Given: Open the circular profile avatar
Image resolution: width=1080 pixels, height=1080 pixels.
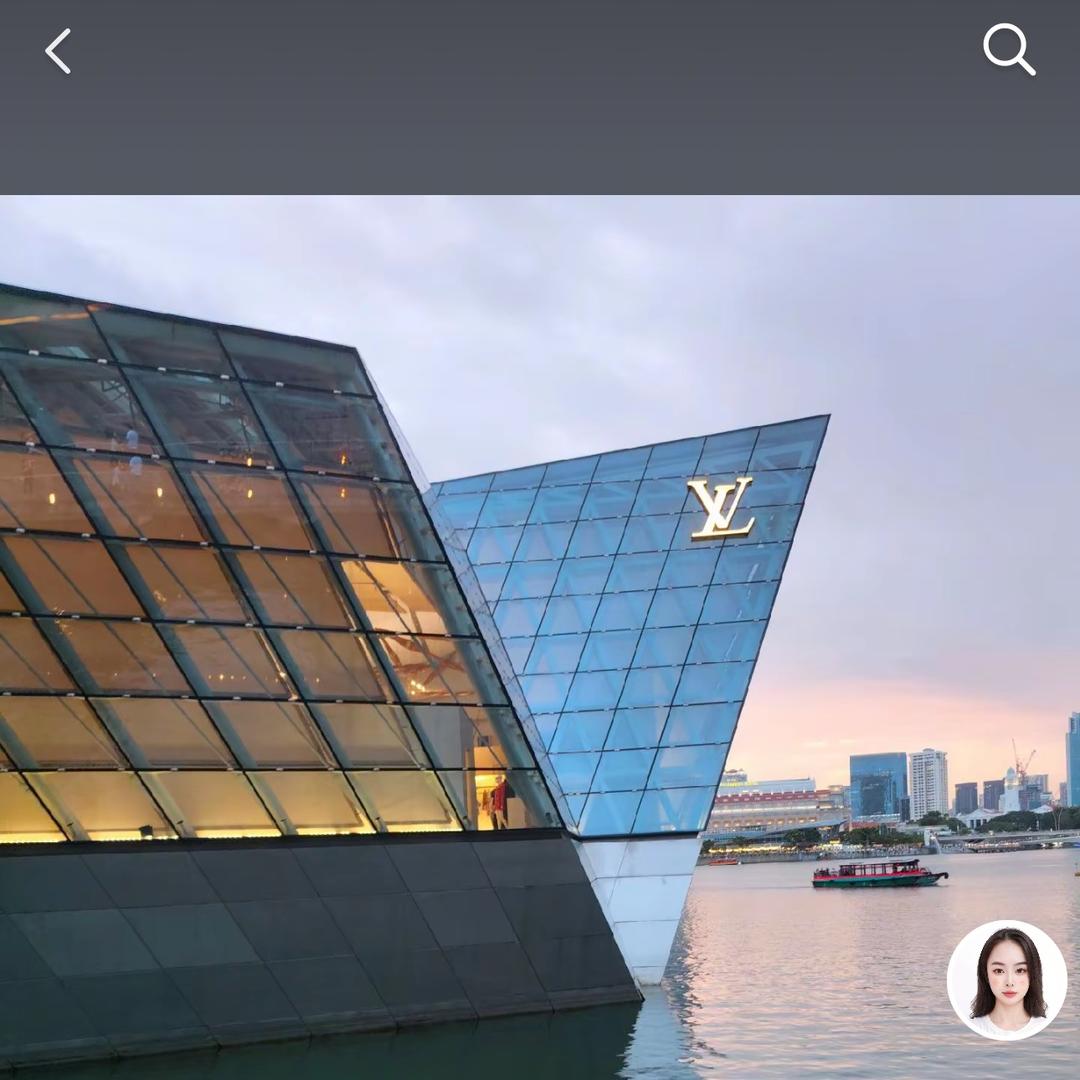Looking at the screenshot, I should tap(1006, 980).
